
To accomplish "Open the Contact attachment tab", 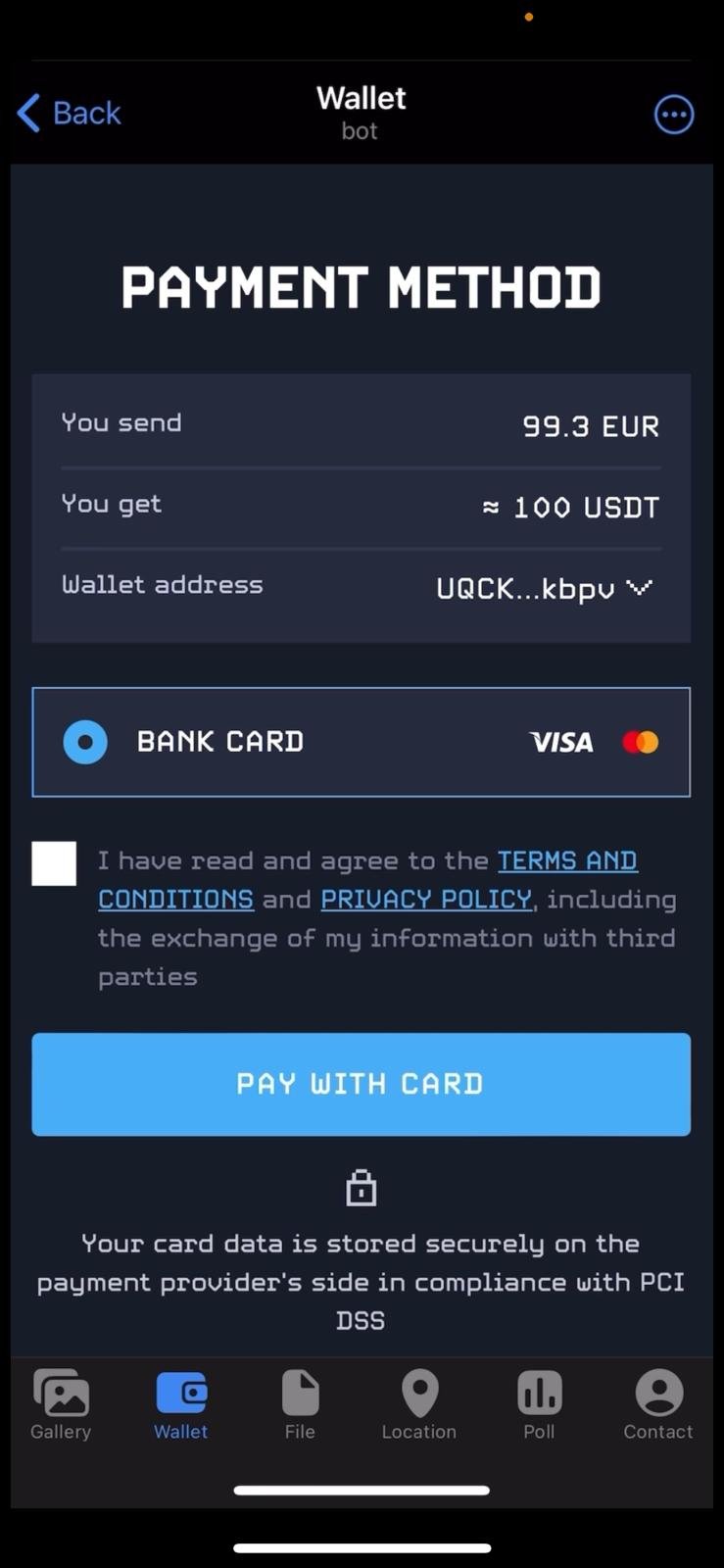I will point(658,1404).
